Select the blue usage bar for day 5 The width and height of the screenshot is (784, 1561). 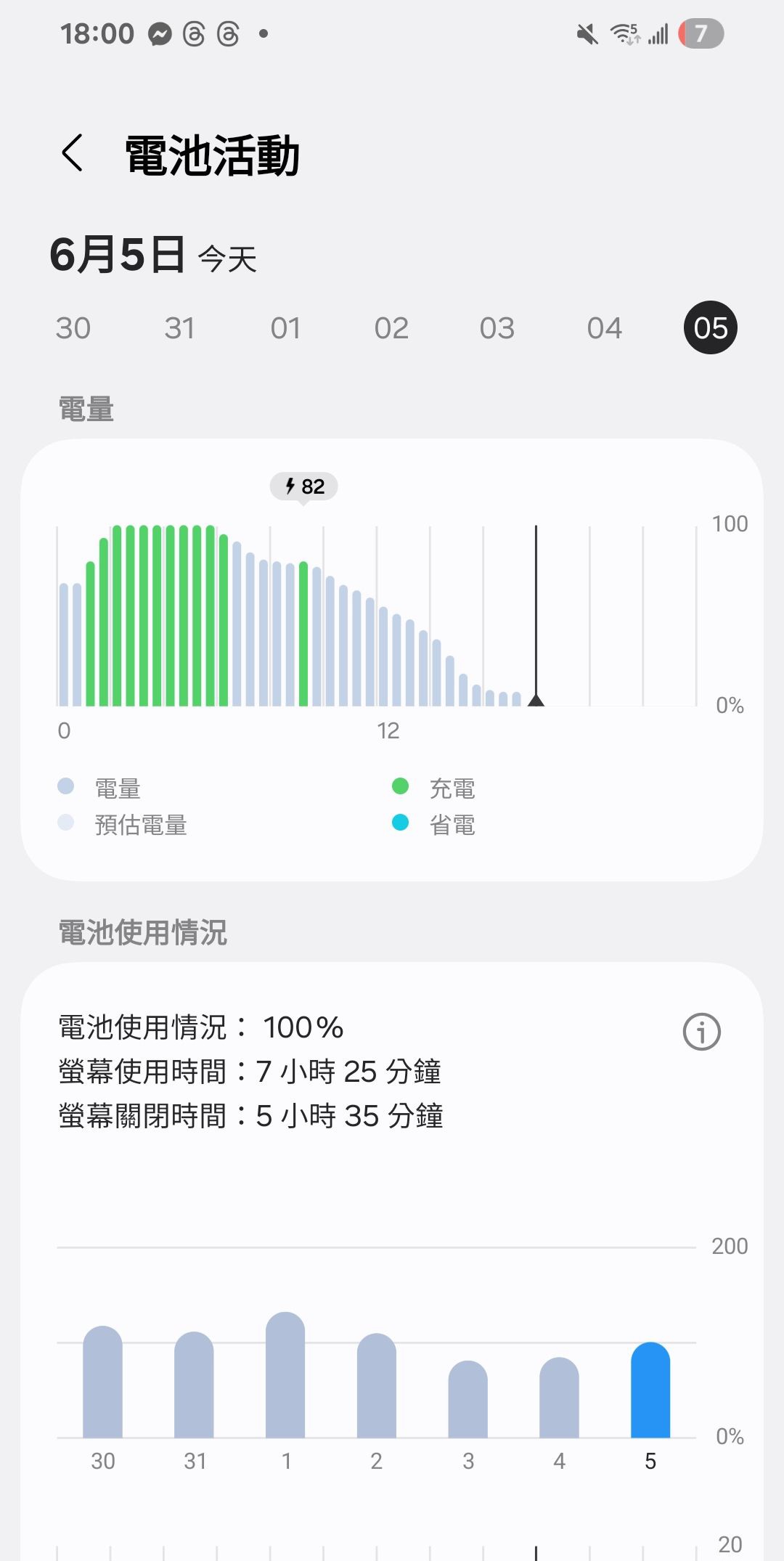tap(650, 1390)
